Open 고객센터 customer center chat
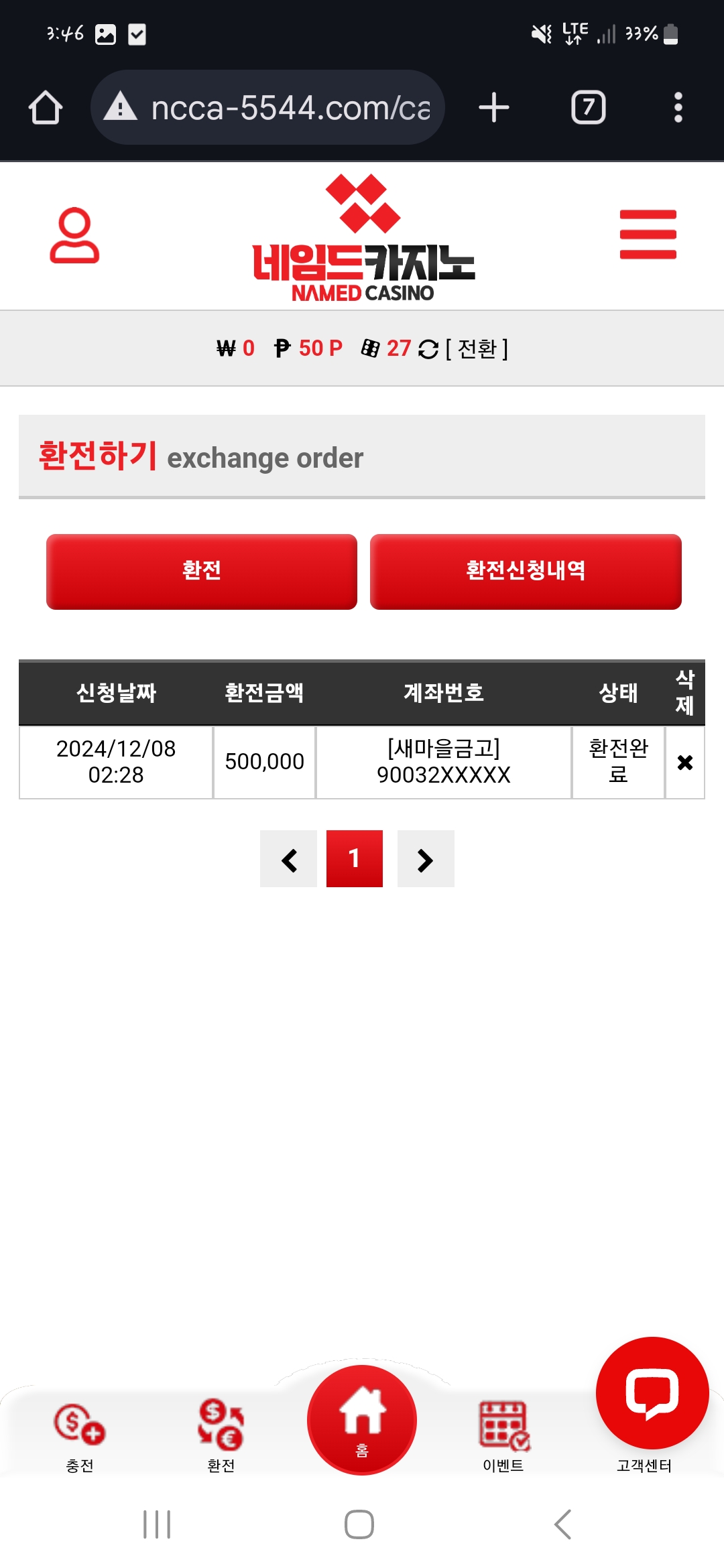The image size is (724, 1568). (652, 1394)
